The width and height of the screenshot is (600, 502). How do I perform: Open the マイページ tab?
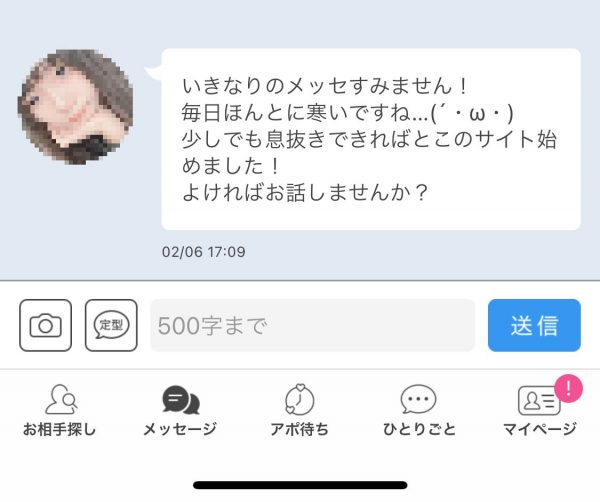point(539,412)
